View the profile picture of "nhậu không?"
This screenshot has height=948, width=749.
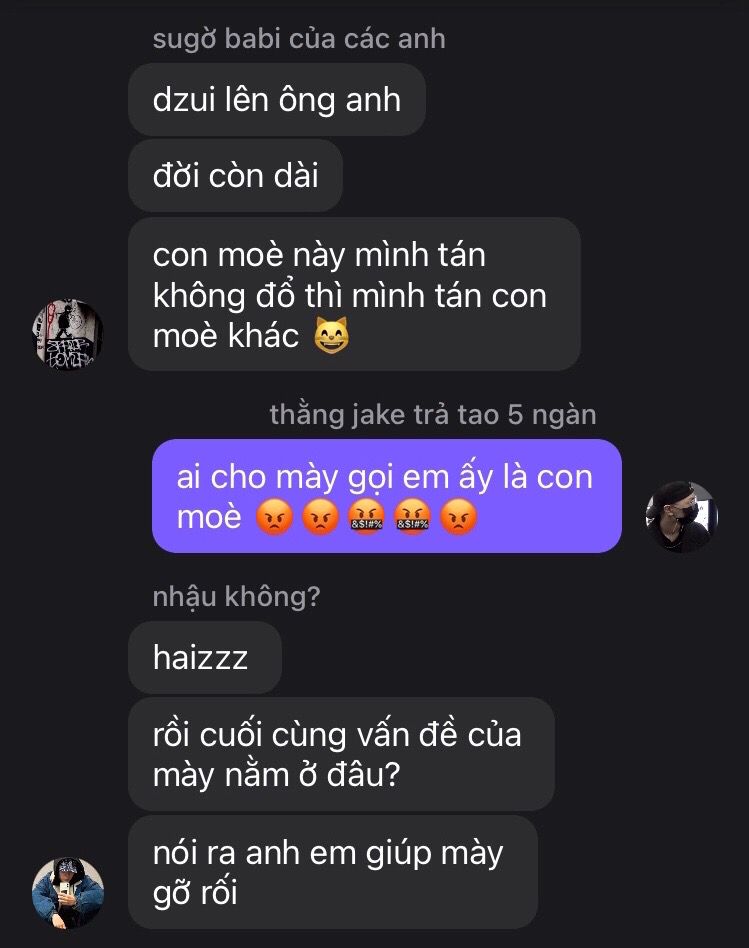(68, 892)
